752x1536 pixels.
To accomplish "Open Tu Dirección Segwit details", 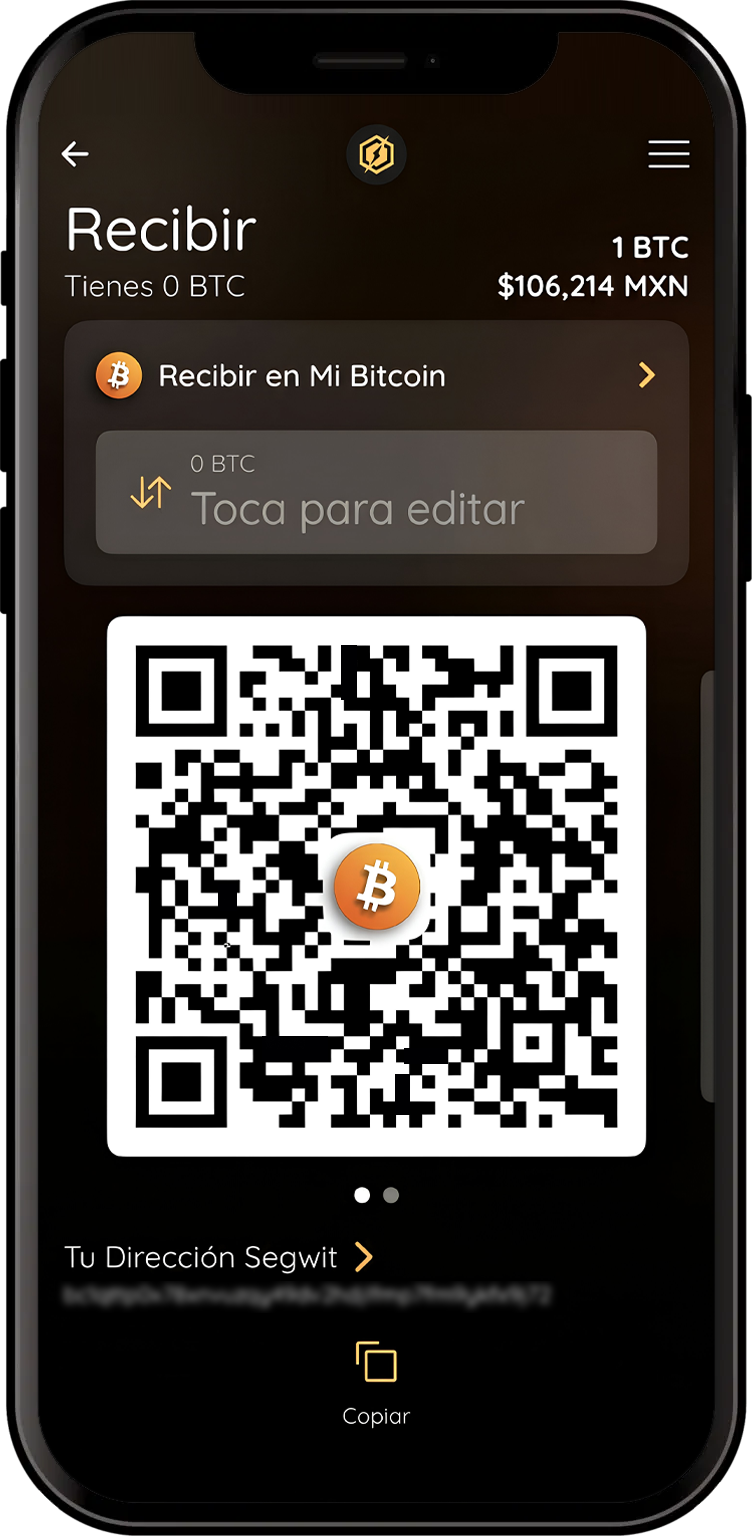I will [219, 1257].
